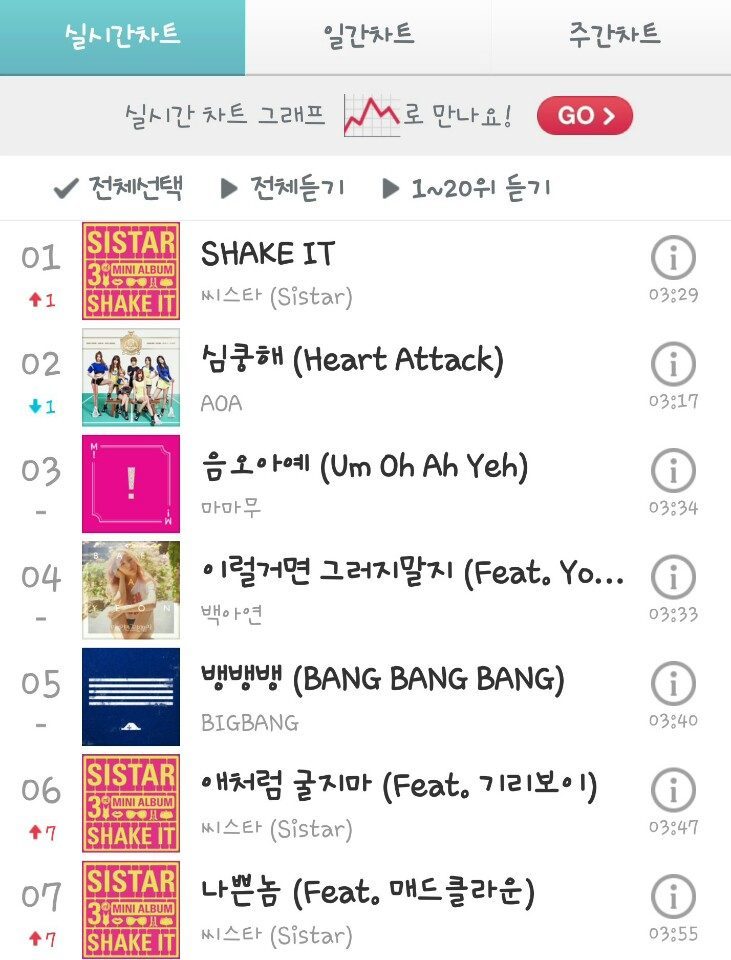This screenshot has width=731, height=960.
Task: Open the 주간차트 tab
Action: (x=612, y=35)
